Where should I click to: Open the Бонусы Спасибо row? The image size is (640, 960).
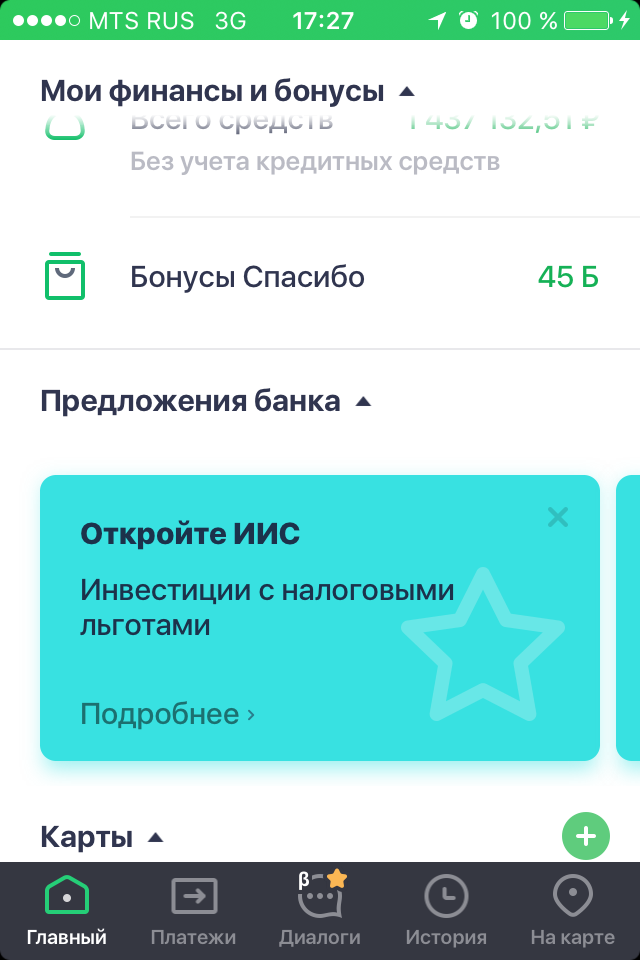coord(320,278)
